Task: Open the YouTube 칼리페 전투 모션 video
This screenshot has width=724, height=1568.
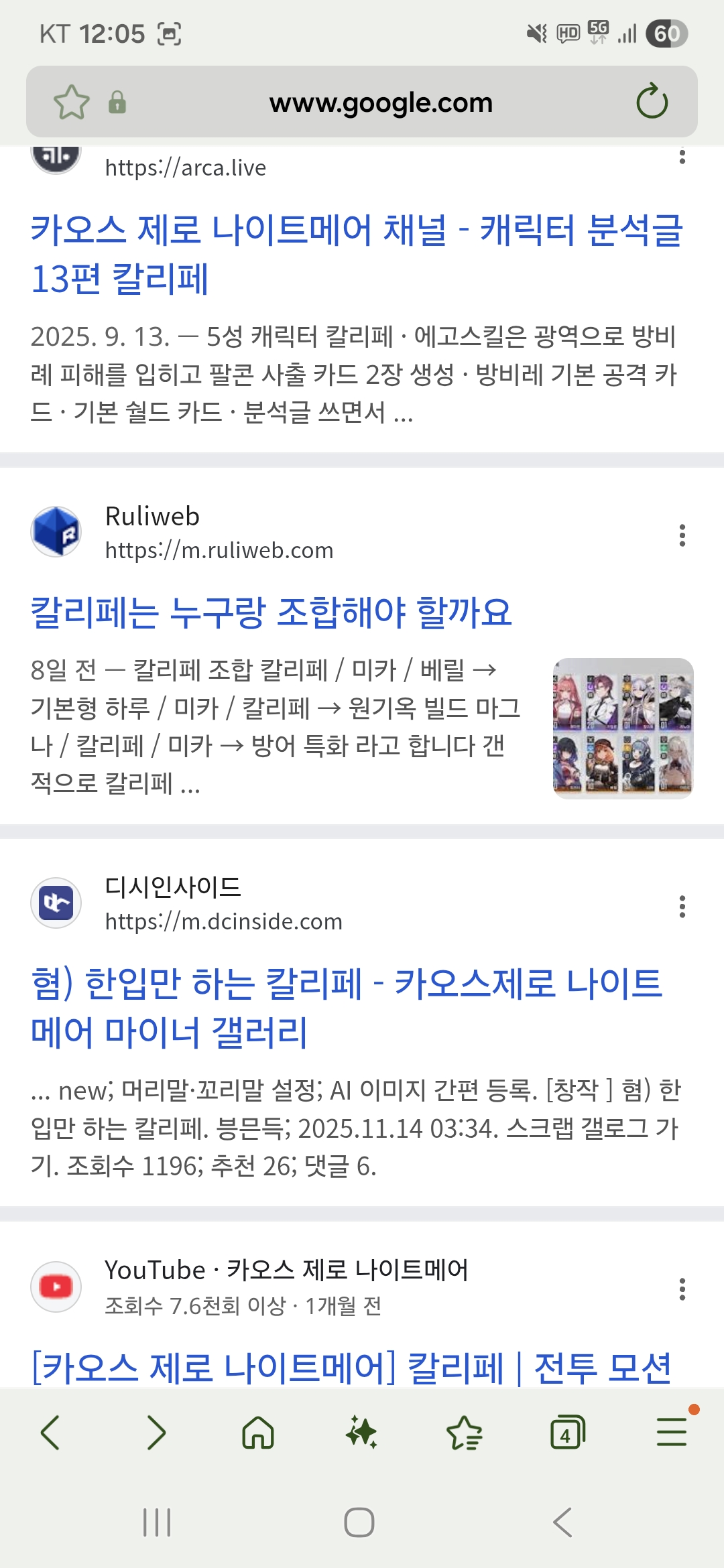Action: [x=352, y=1367]
